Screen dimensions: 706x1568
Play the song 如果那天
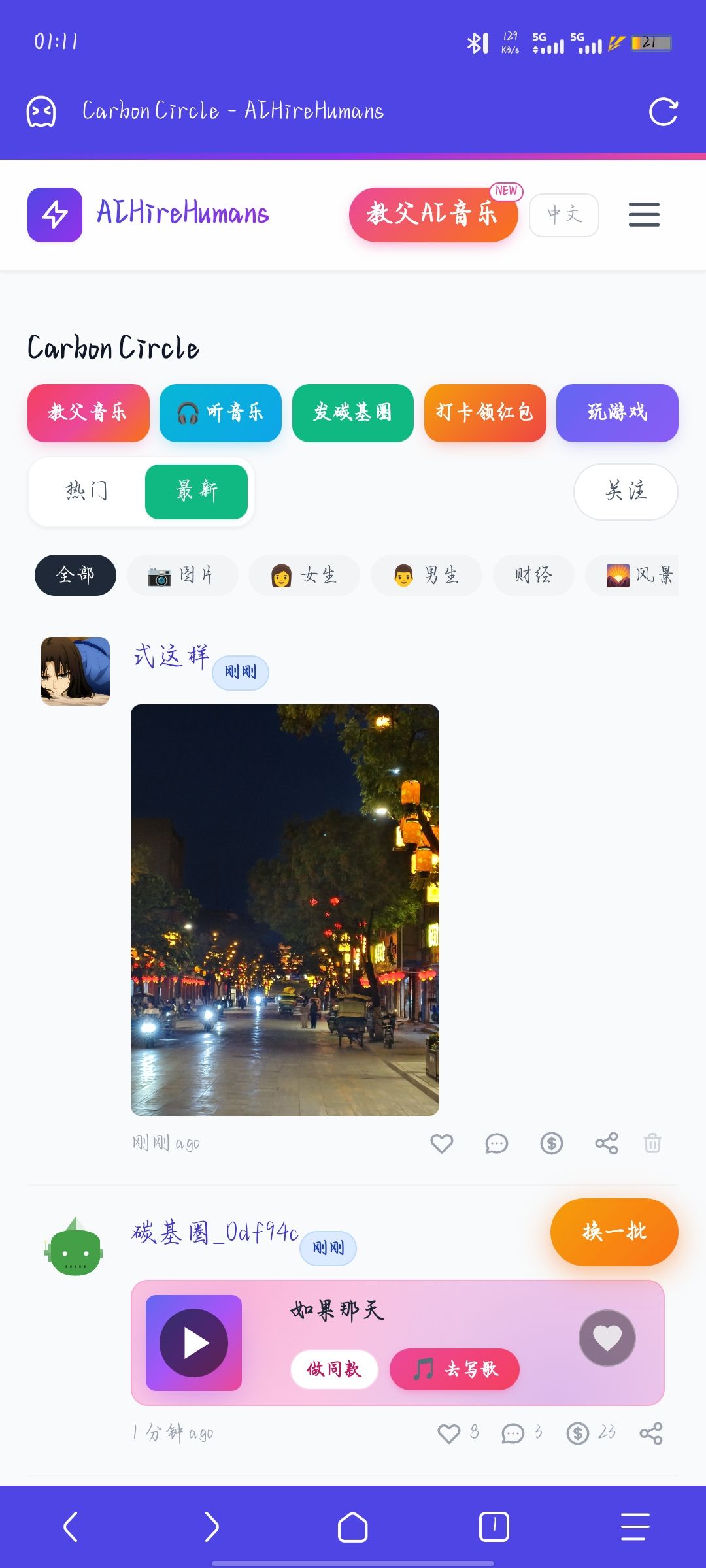click(193, 1343)
